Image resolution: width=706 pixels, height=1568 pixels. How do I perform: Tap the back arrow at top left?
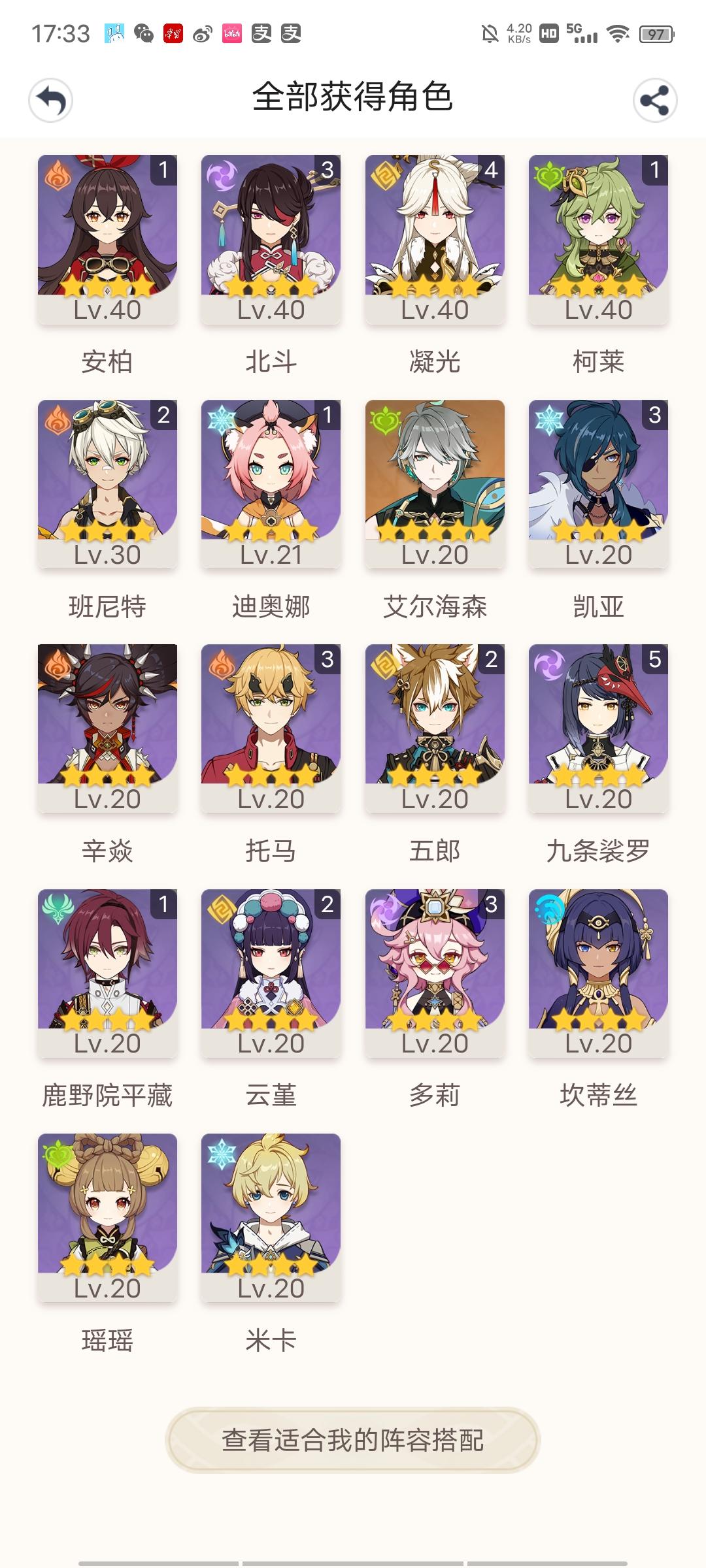click(x=51, y=100)
